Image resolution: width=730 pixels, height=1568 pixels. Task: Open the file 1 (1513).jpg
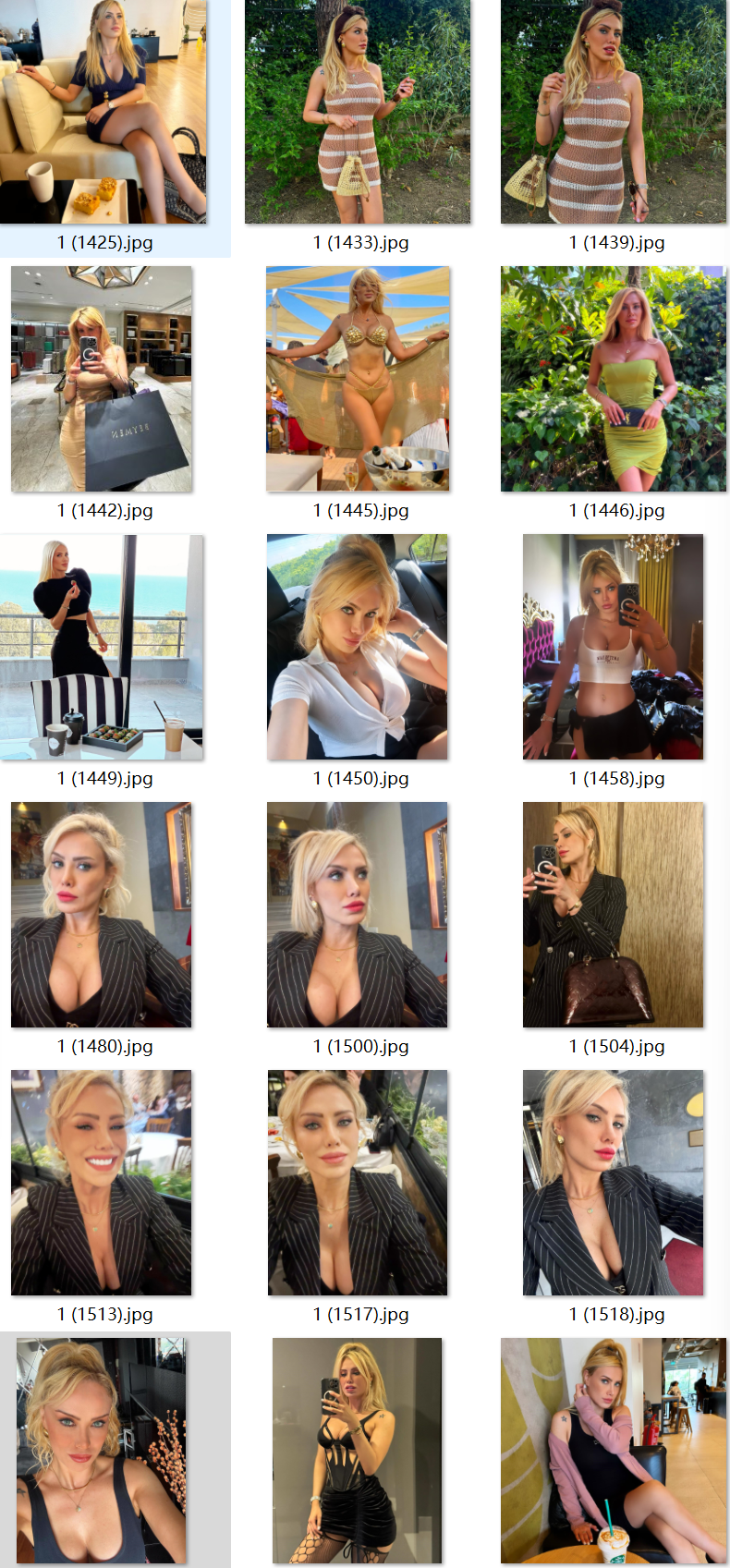102,1183
